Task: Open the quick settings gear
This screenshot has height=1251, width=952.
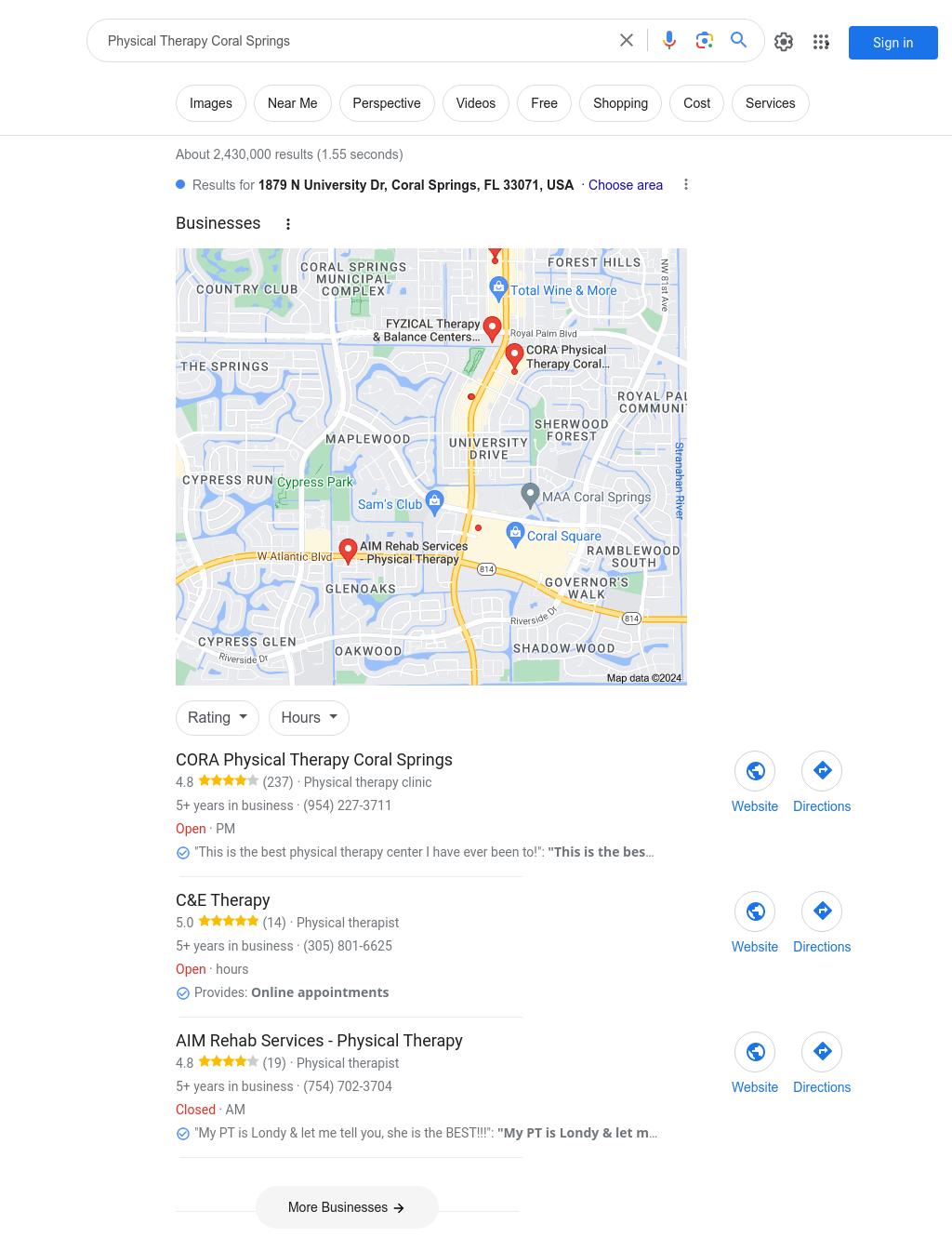Action: point(784,42)
